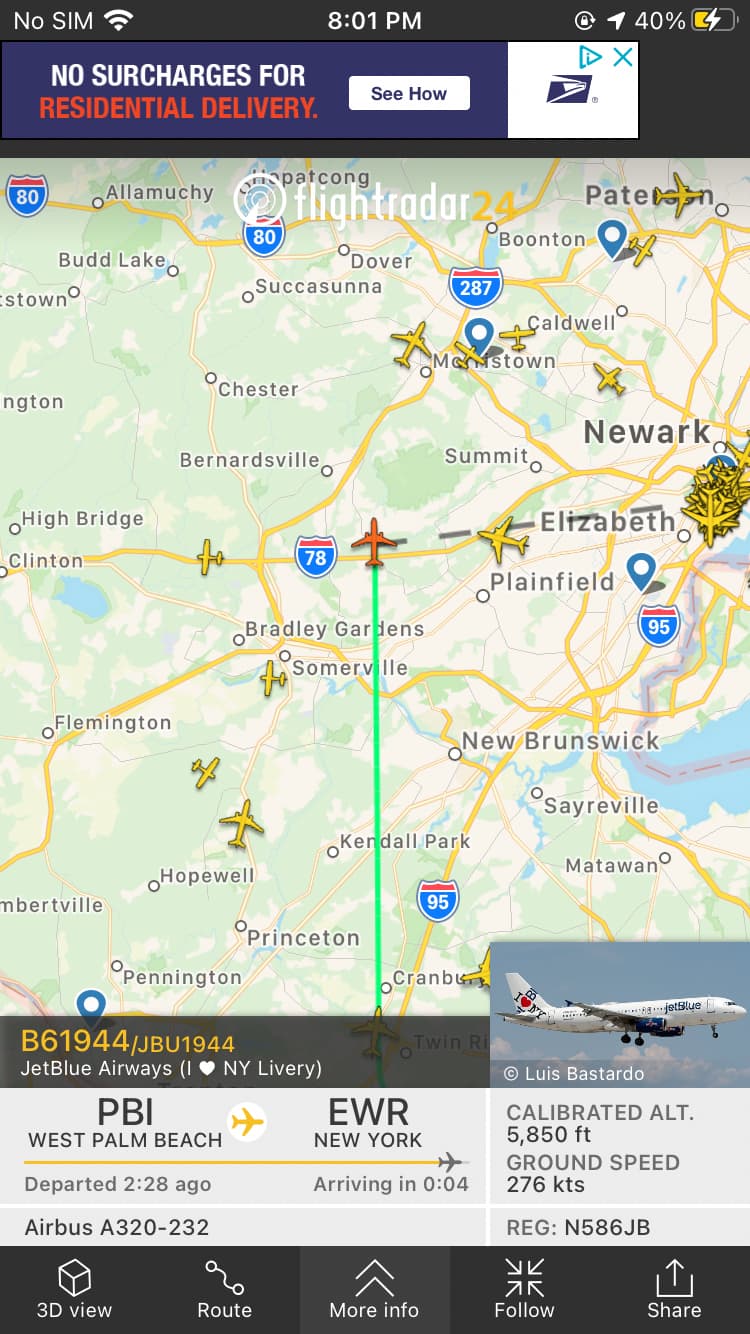
Task: Open the JetBlue aircraft photo
Action: [x=619, y=1013]
